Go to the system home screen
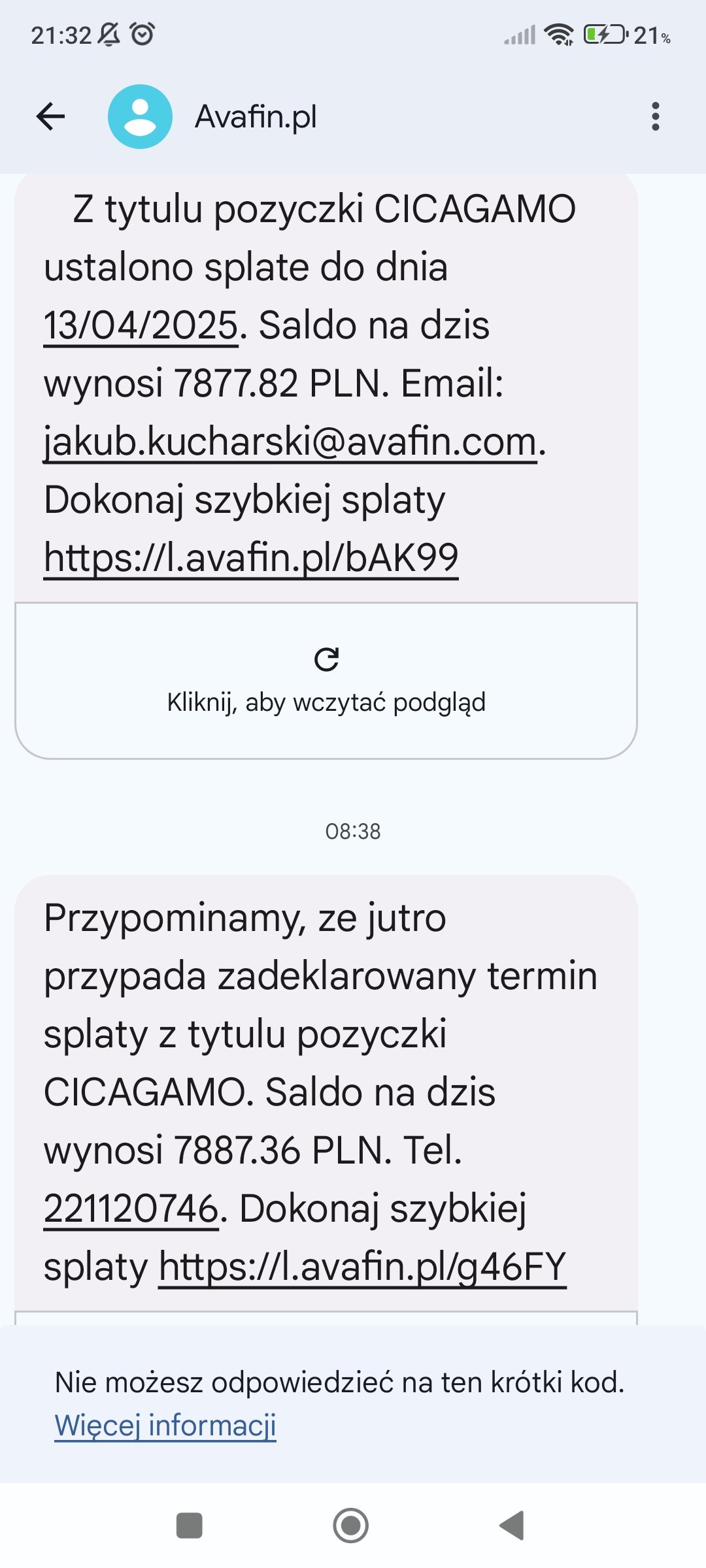This screenshot has width=706, height=1568. click(351, 1526)
